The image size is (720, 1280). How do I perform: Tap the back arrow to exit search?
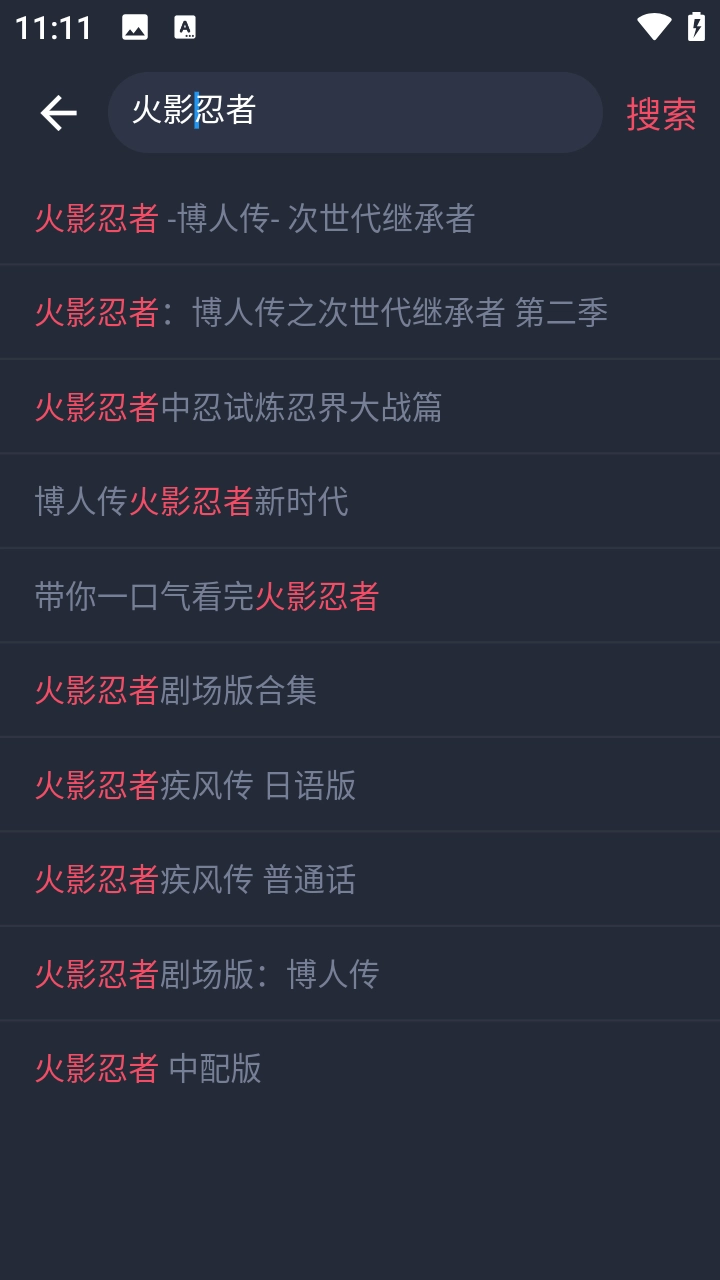(x=57, y=112)
